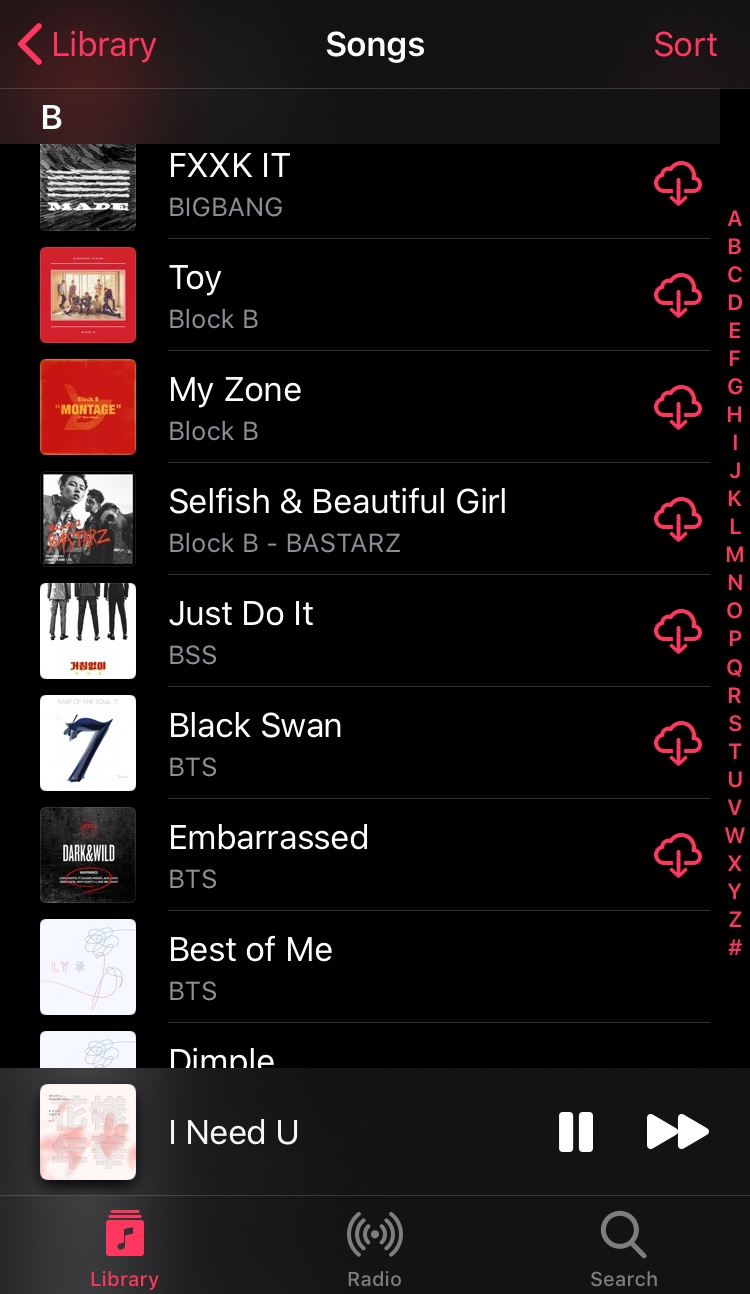Pause the current song I Need U
This screenshot has height=1294, width=750.
pos(576,1132)
